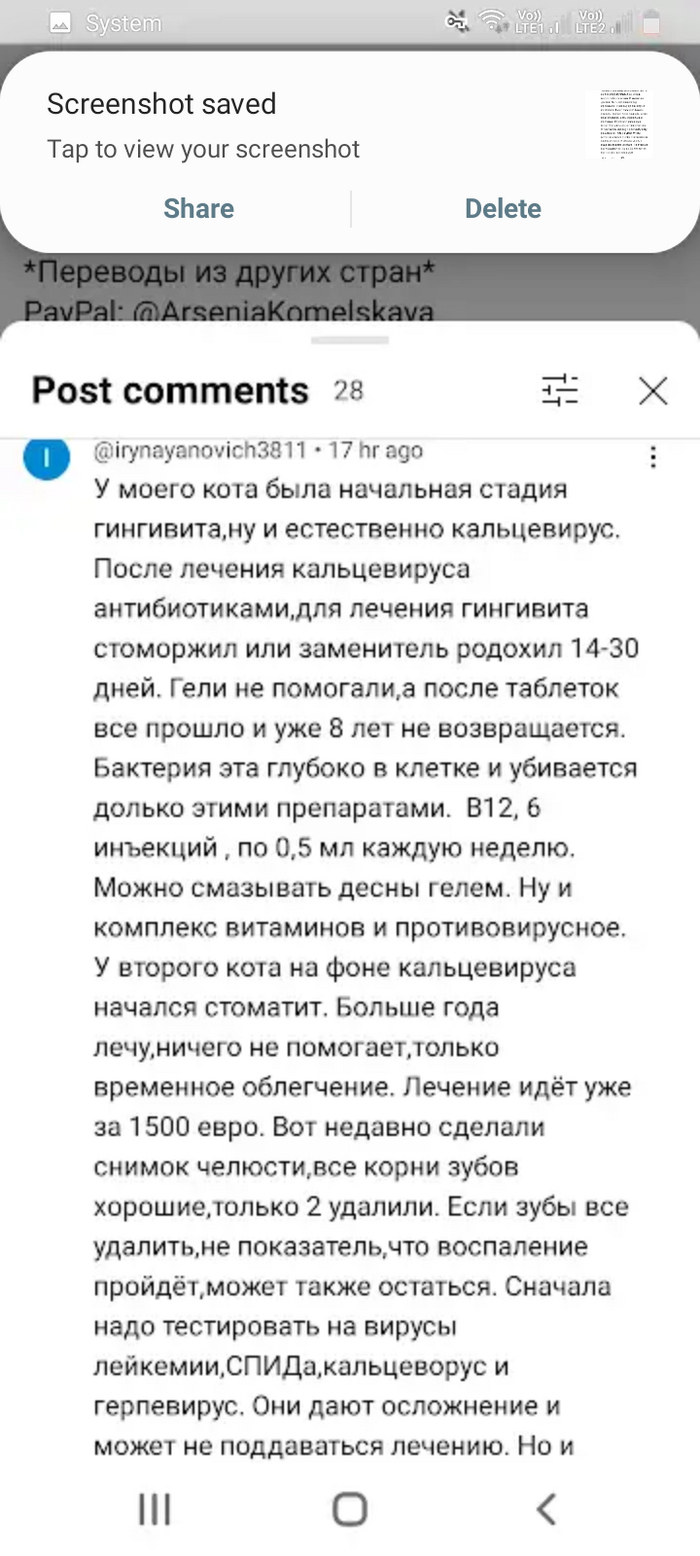The image size is (700, 1556).
Task: Open overflow menu on irynayanovich3811's comment
Action: click(653, 457)
